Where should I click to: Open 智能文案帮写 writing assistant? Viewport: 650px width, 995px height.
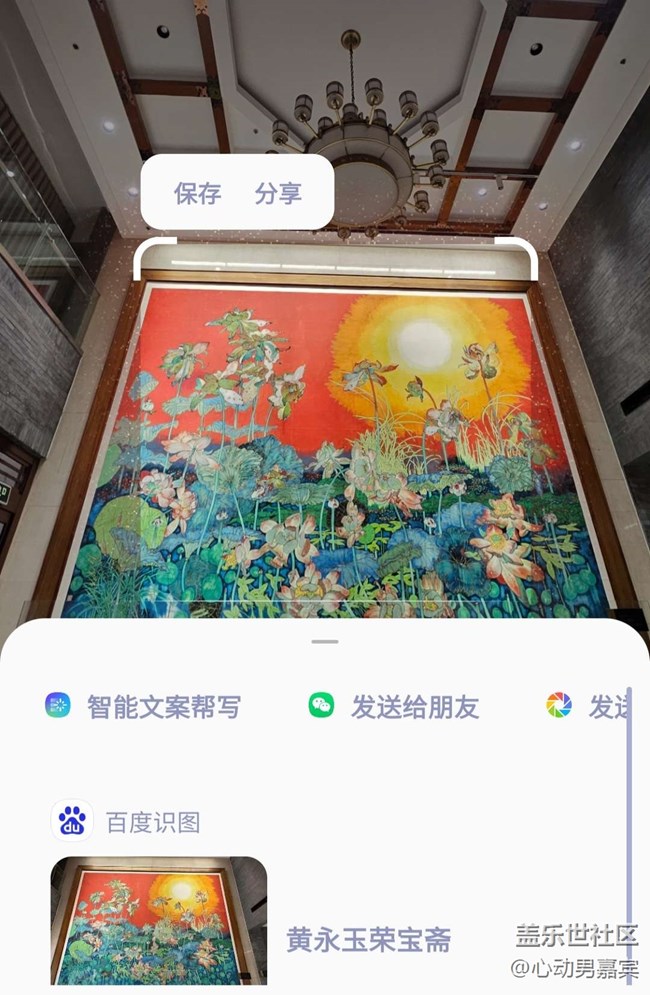145,707
